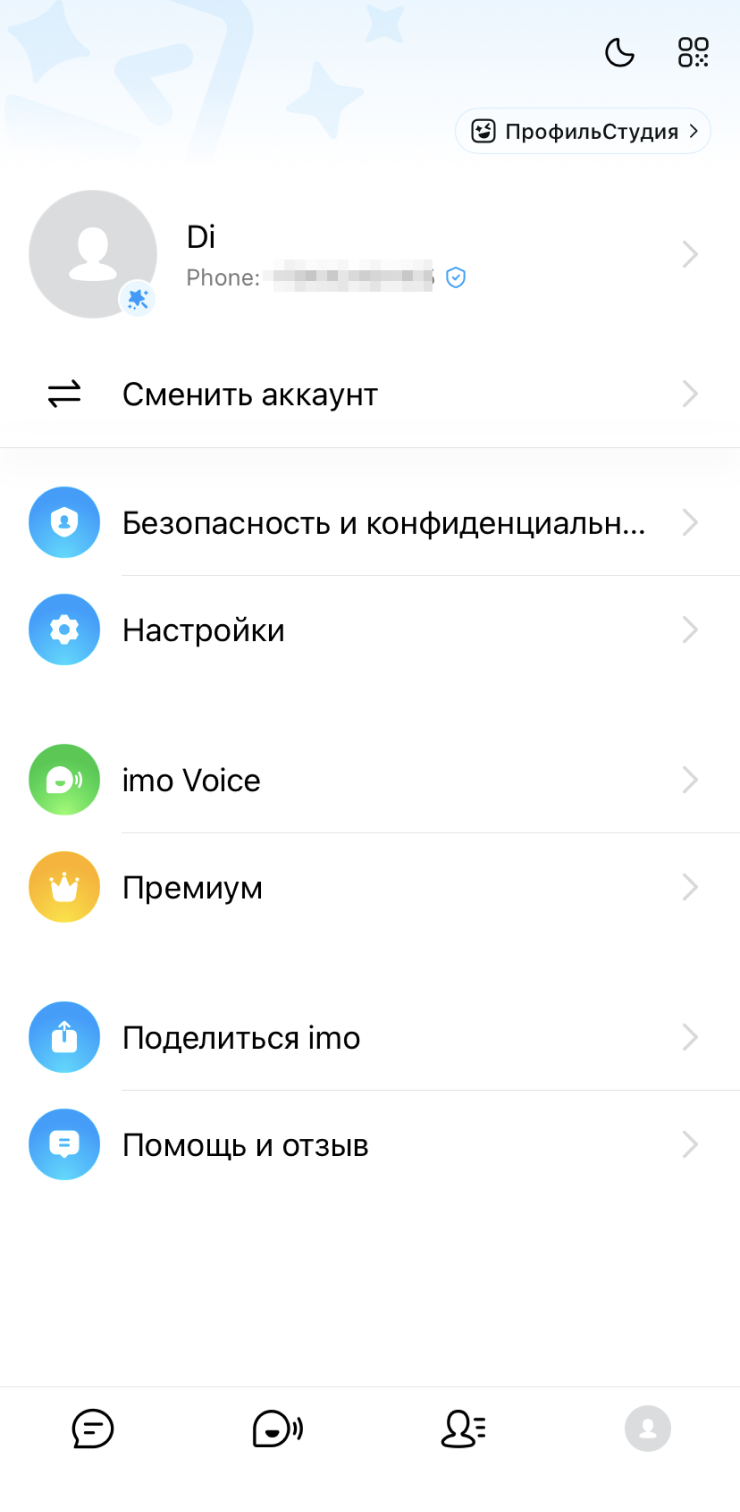740x1512 pixels.
Task: Toggle dark mode with the moon icon
Action: (x=620, y=52)
